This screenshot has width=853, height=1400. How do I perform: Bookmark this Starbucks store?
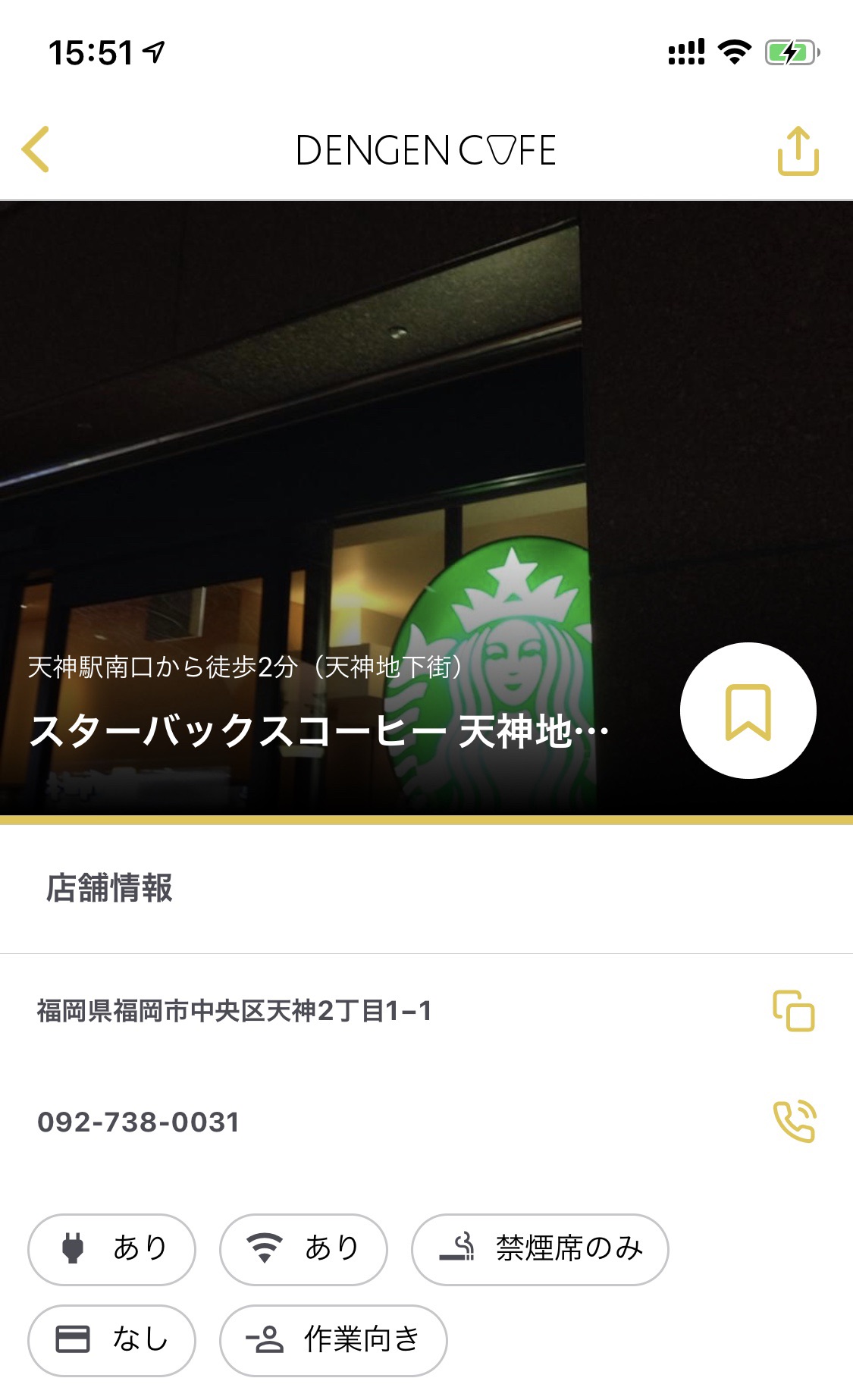(x=748, y=711)
